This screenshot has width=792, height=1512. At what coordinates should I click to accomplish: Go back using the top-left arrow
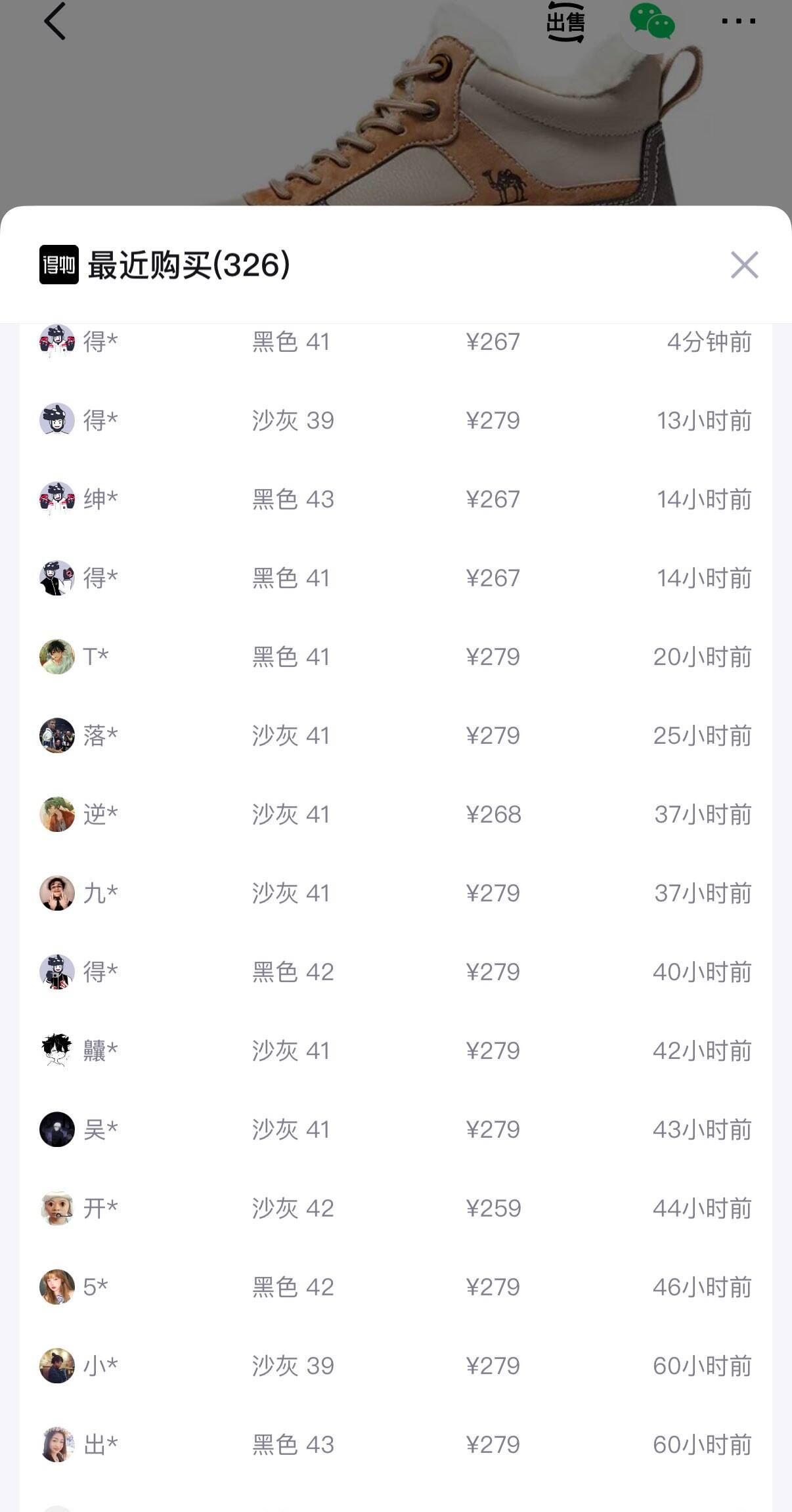pos(55,22)
